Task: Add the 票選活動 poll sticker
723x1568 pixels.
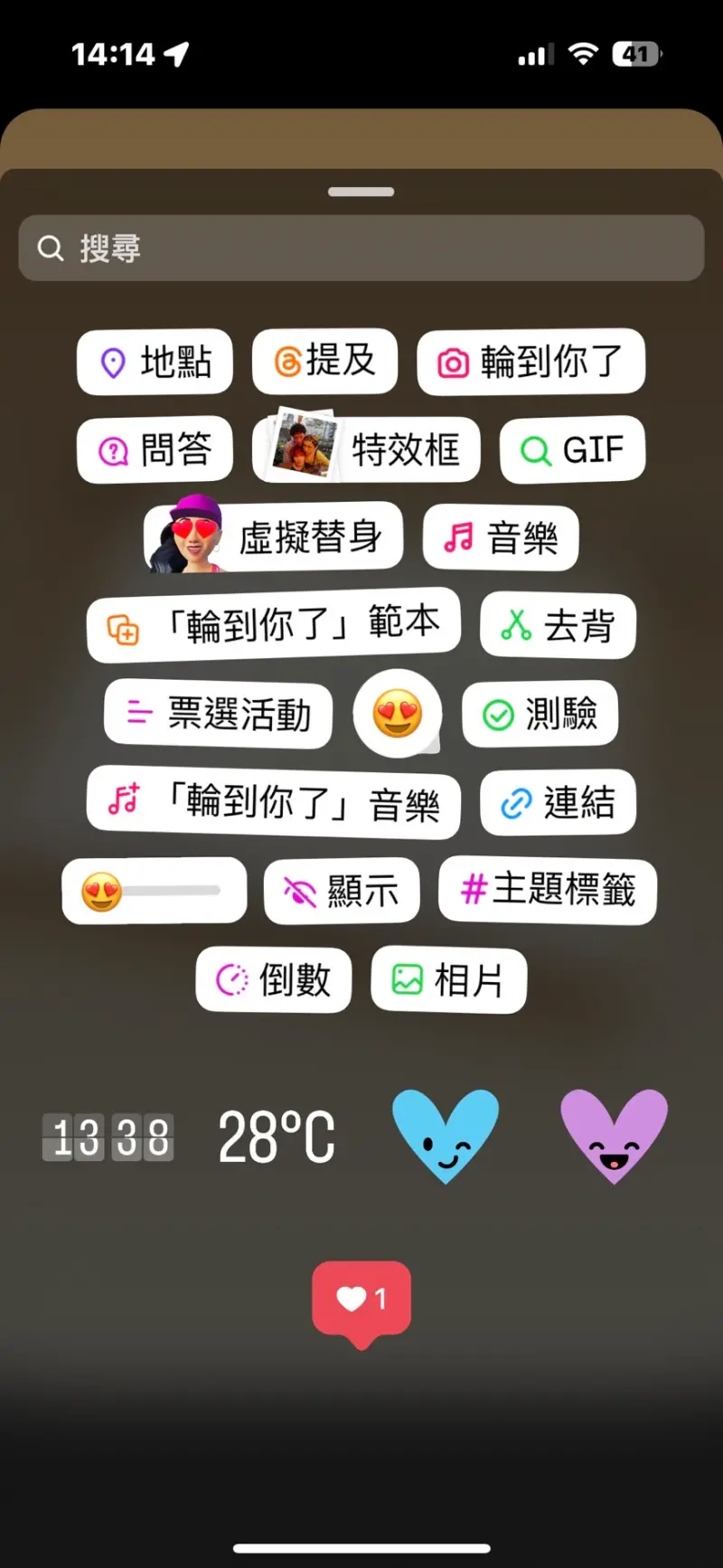Action: [x=218, y=714]
